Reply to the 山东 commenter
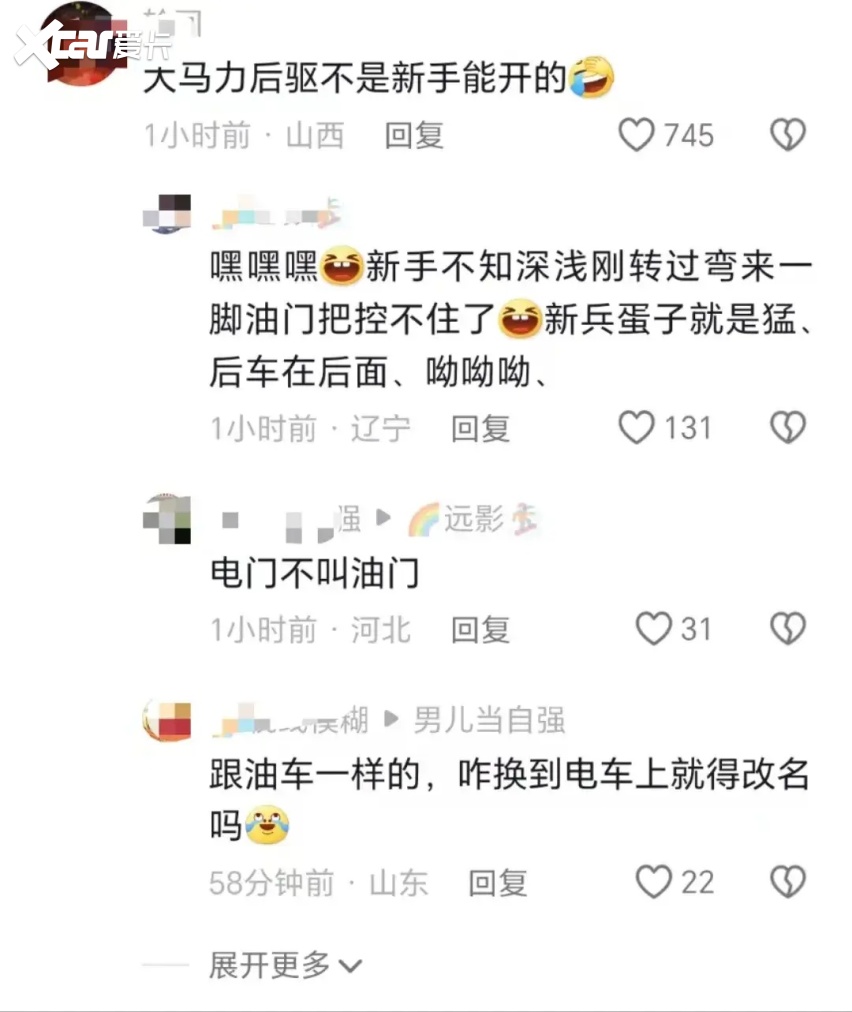This screenshot has height=1012, width=852. click(498, 882)
